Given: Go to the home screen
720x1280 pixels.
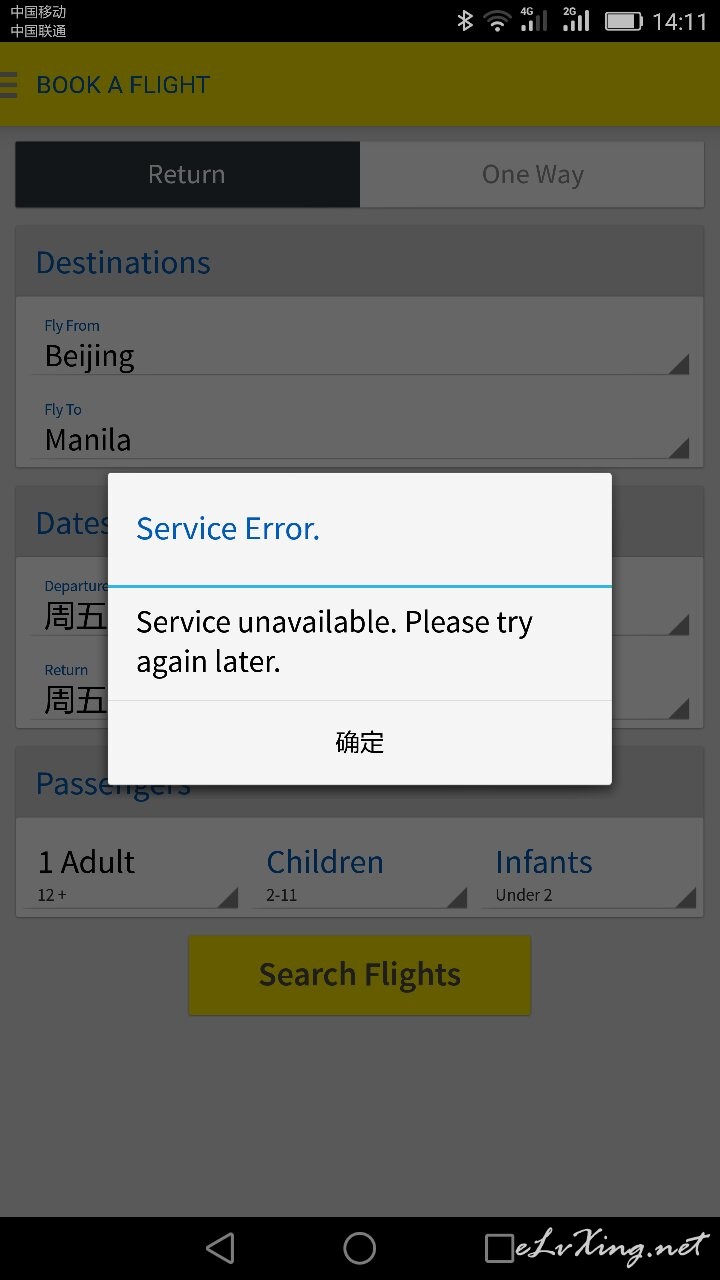Looking at the screenshot, I should coord(360,1248).
